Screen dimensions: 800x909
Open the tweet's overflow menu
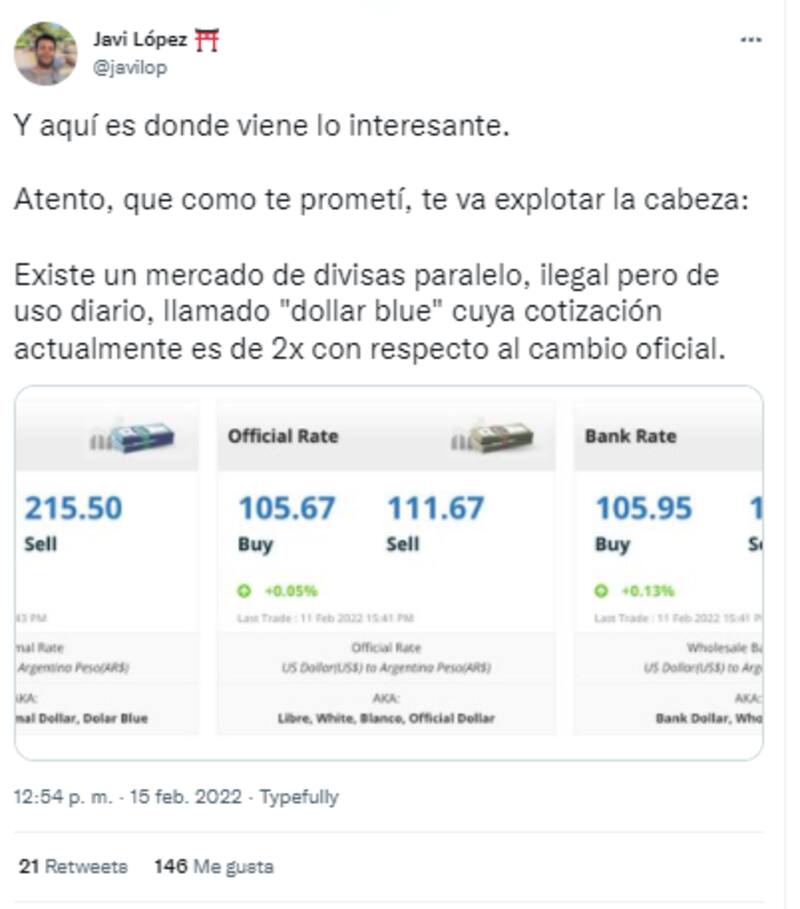tap(751, 40)
